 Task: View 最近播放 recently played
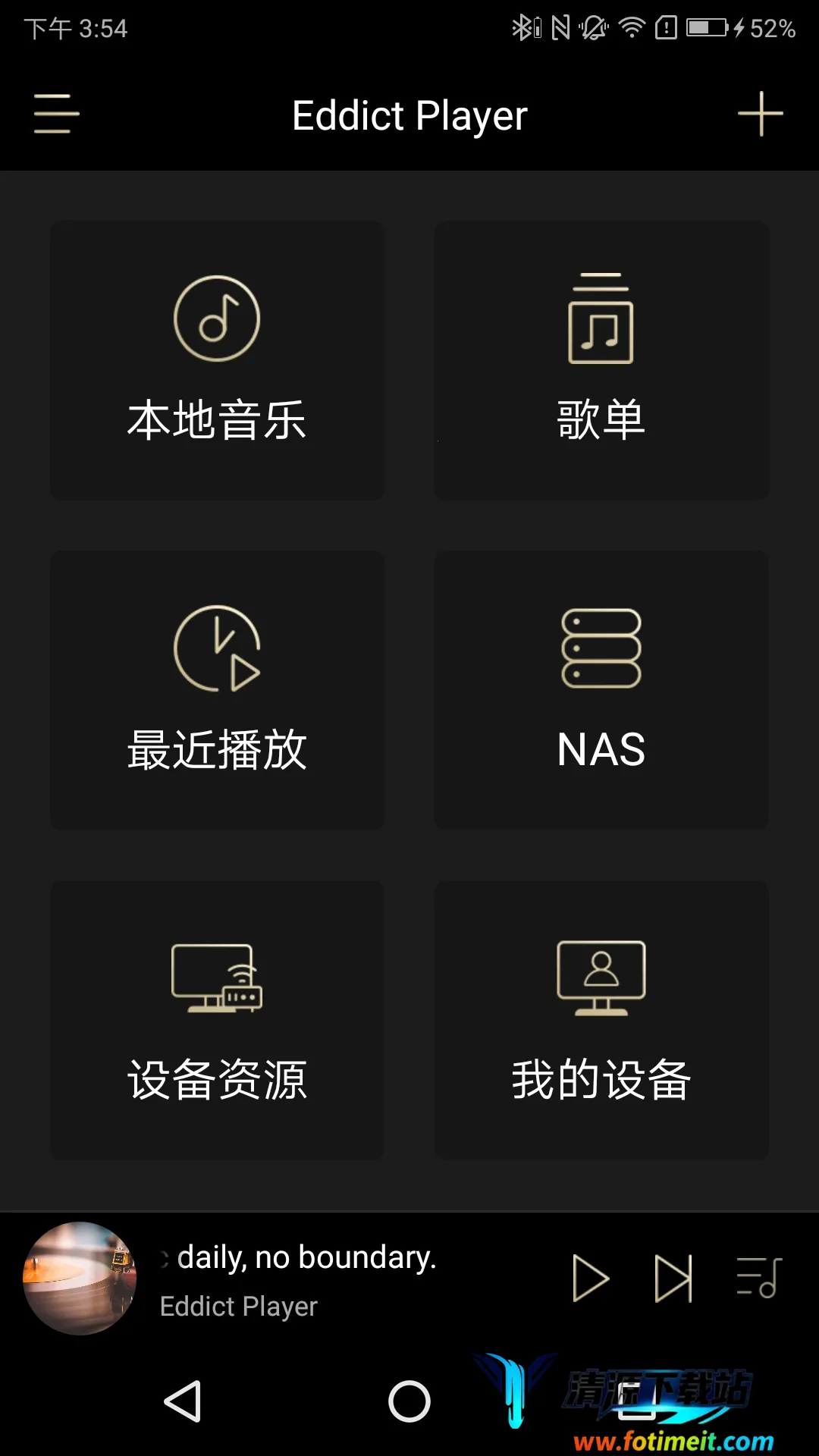pos(217,690)
